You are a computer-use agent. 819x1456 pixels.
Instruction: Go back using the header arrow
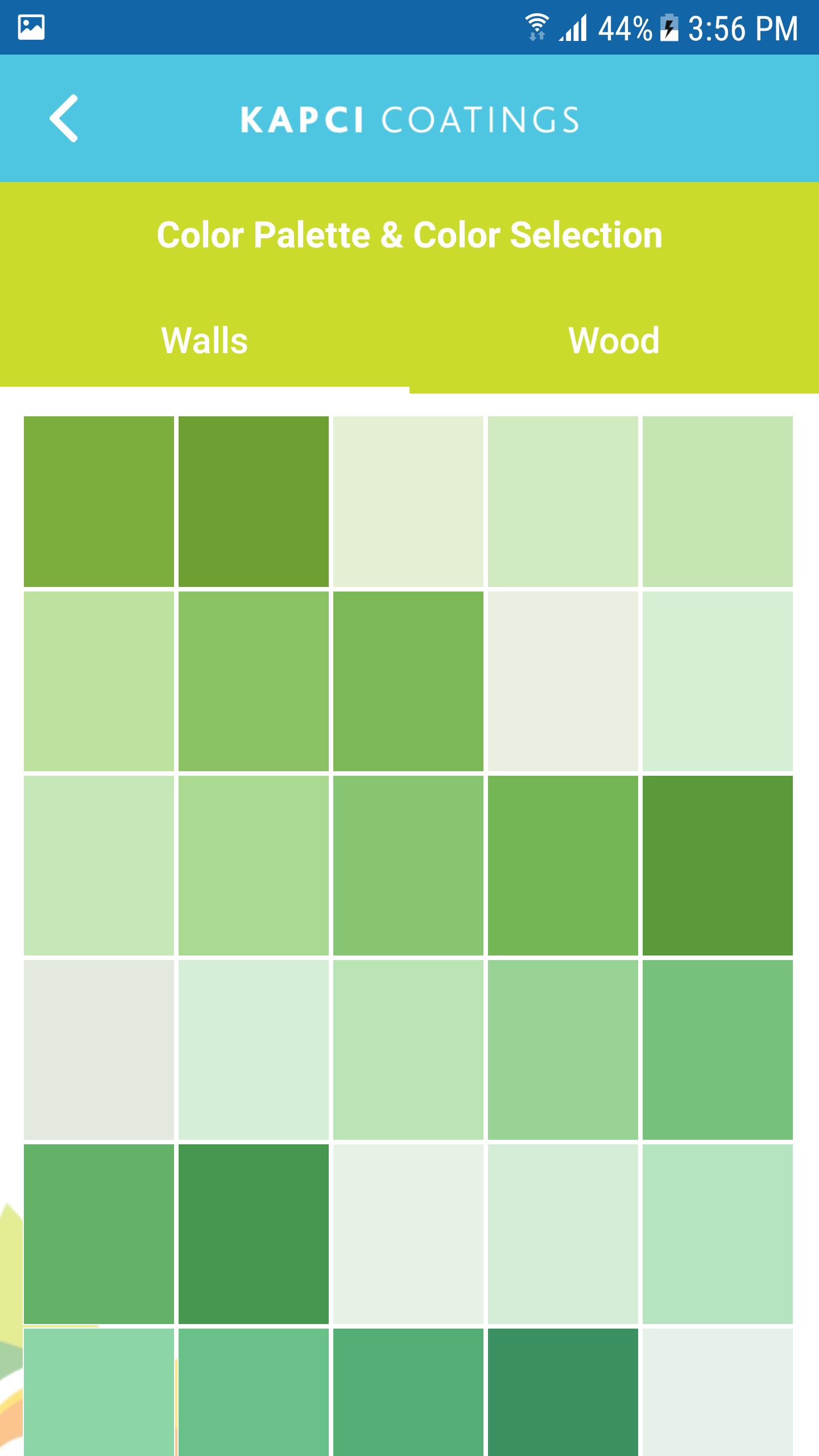click(x=64, y=118)
